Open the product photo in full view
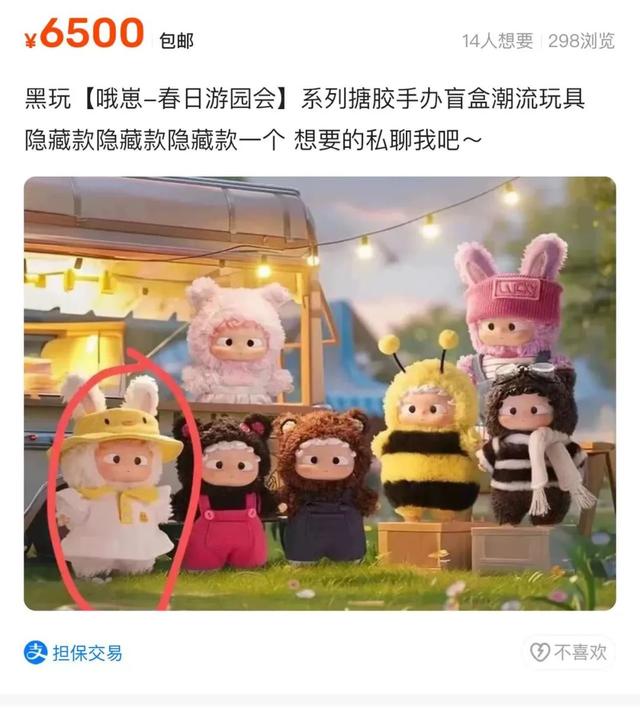Screen dimensions: 640x709 [320, 393]
